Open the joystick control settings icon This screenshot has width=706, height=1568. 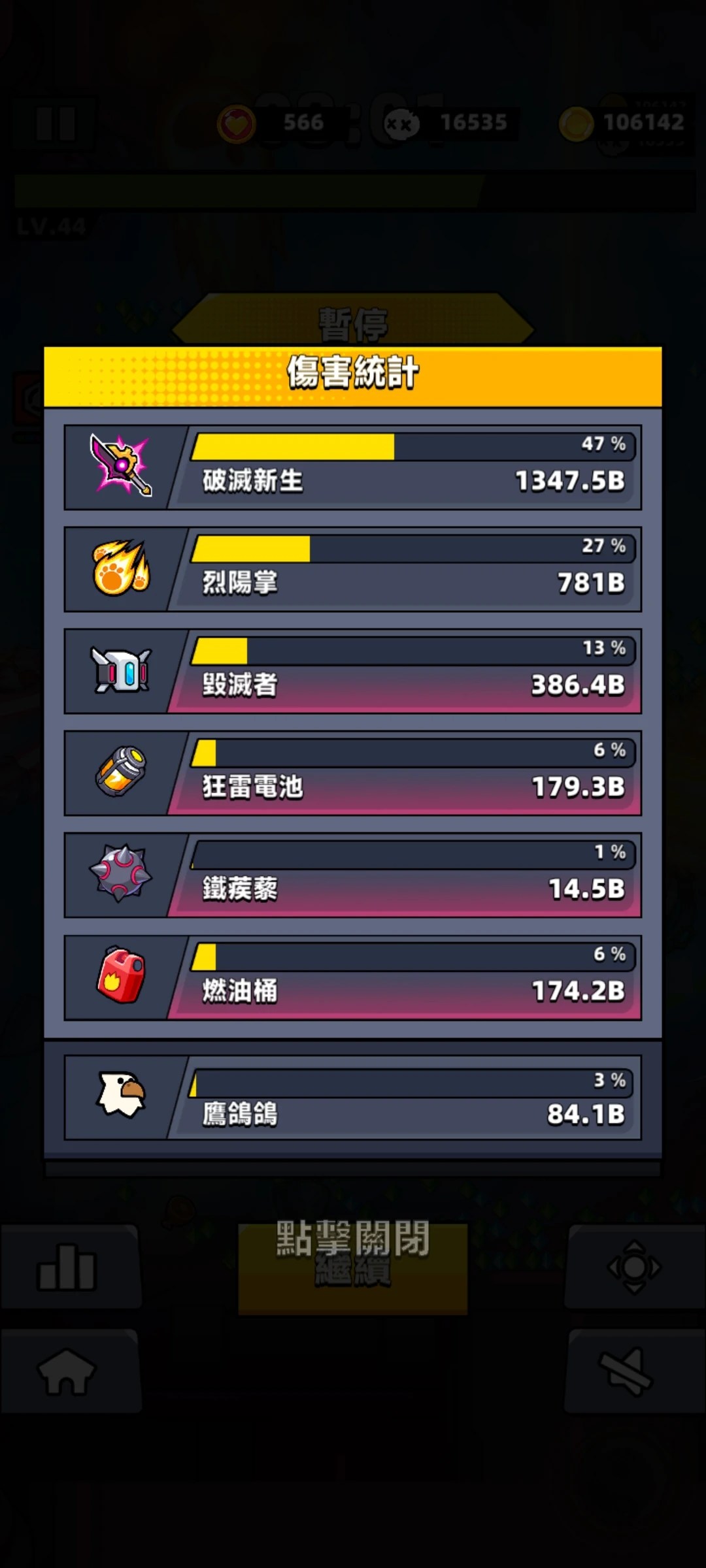[634, 1267]
